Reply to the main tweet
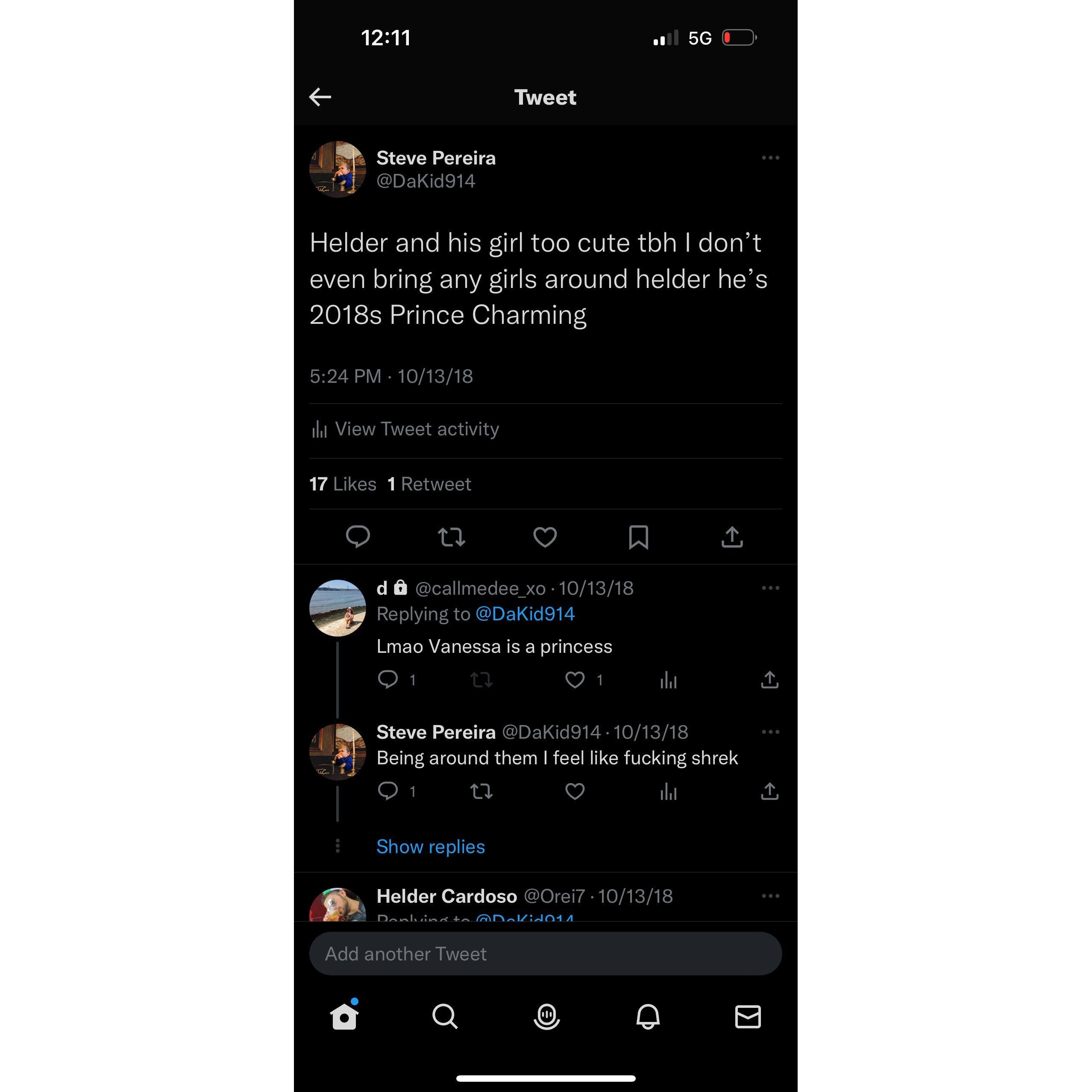 coord(358,537)
